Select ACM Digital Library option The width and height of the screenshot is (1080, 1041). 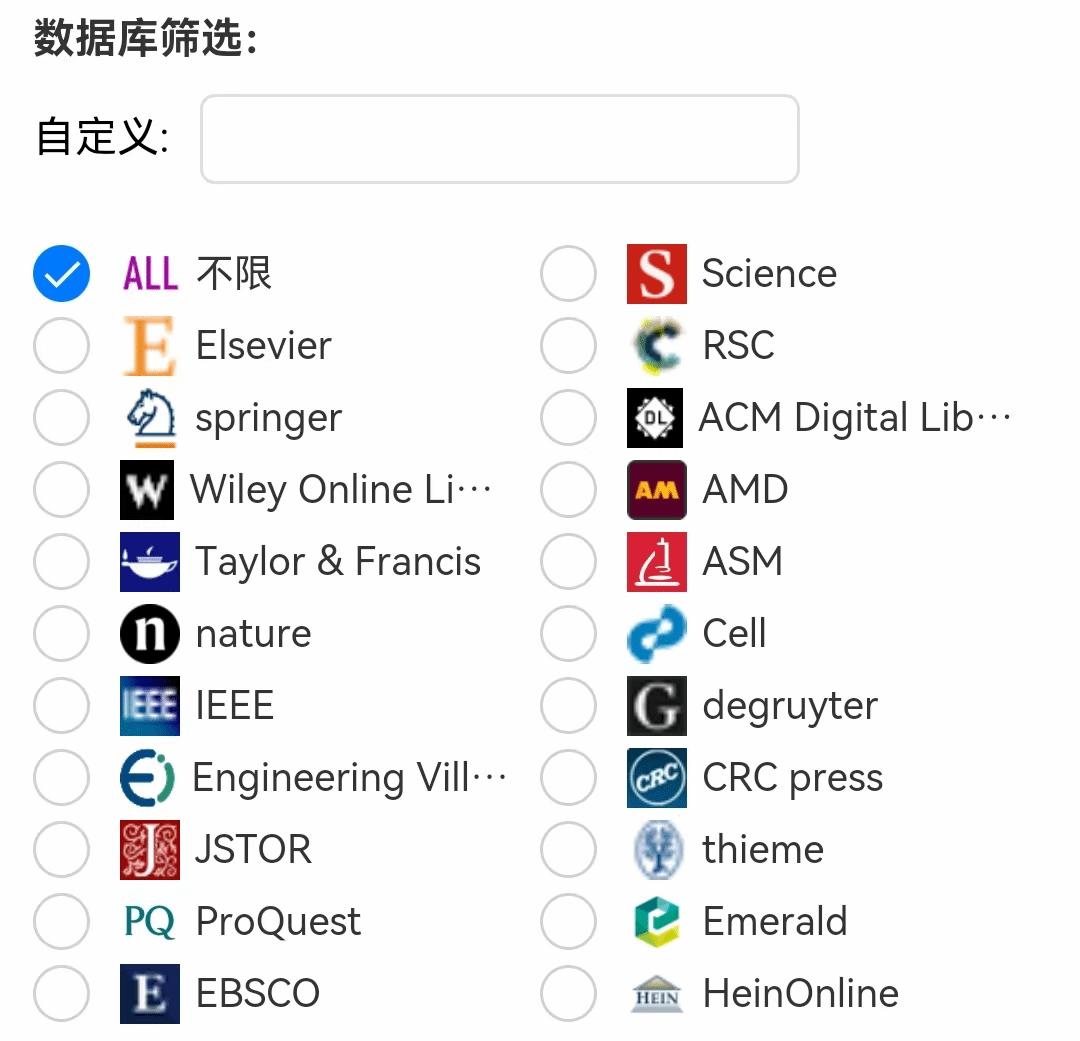pyautogui.click(x=569, y=418)
